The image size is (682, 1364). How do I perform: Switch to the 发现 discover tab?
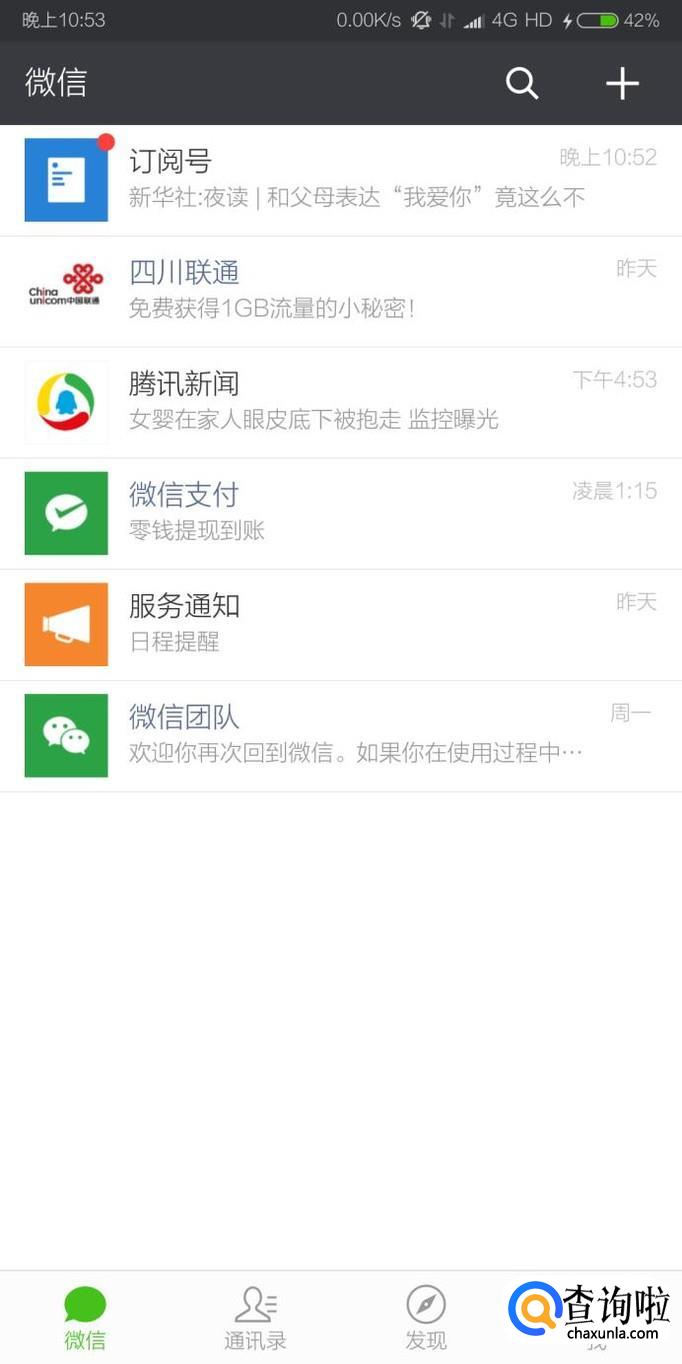click(x=426, y=1318)
